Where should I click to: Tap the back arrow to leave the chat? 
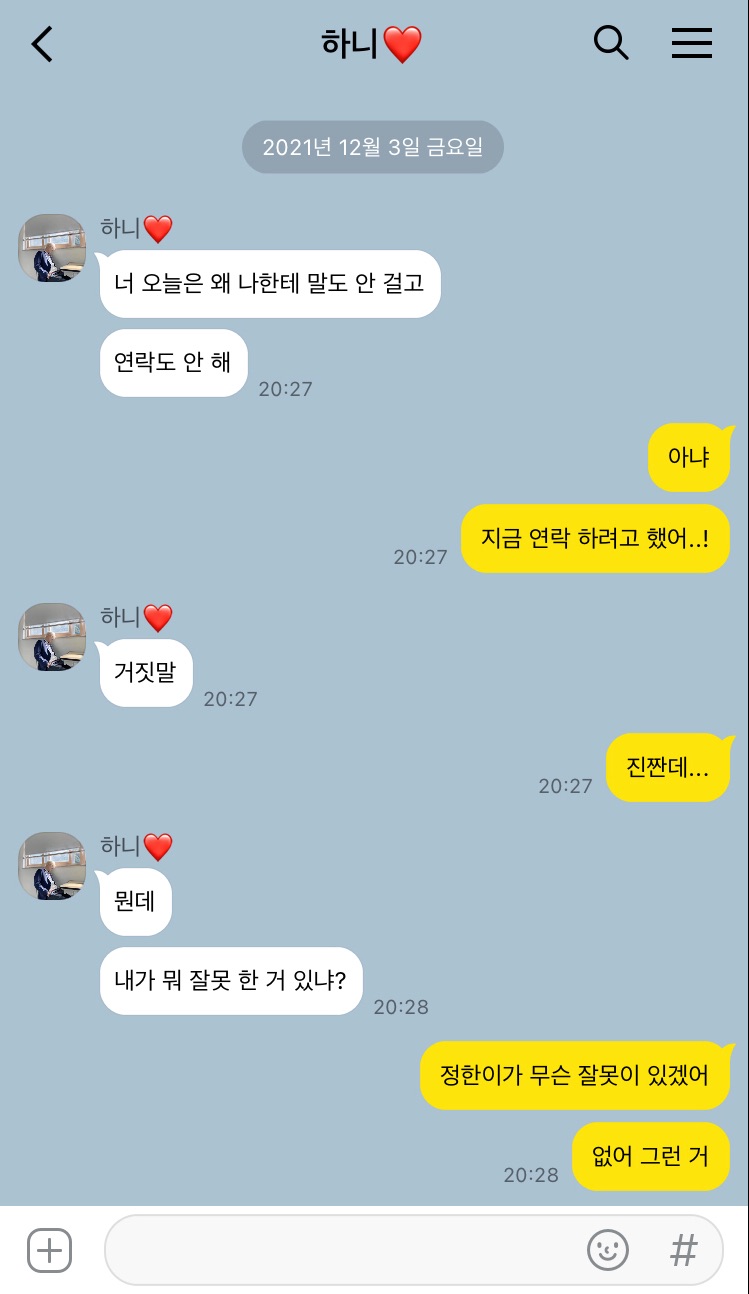41,44
